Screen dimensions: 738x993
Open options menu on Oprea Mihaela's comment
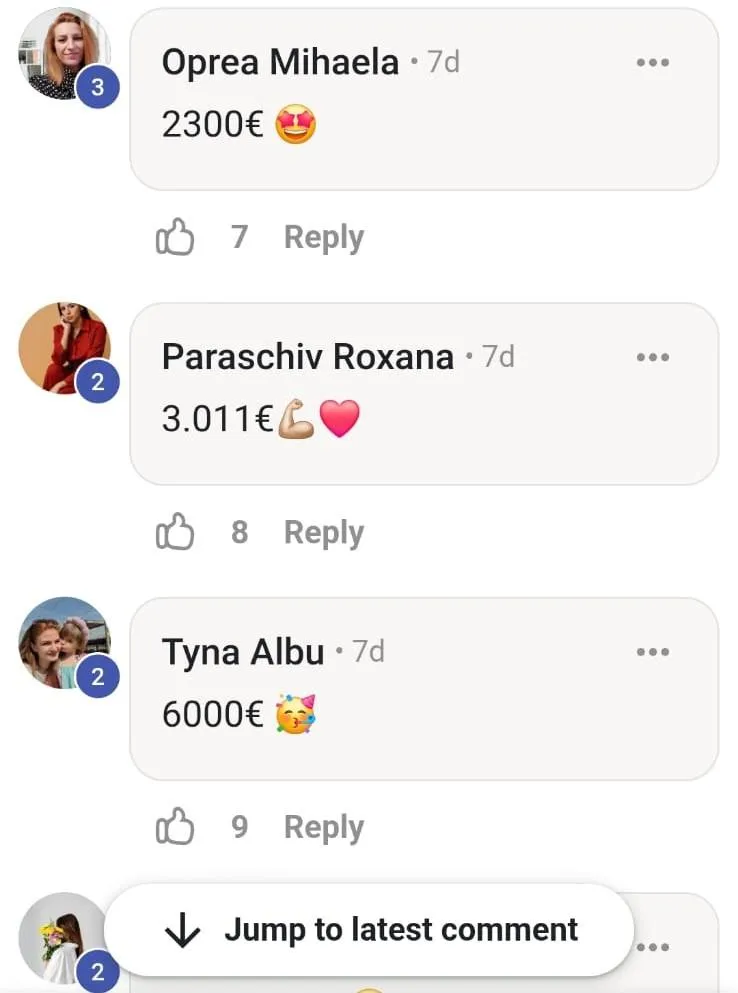[x=652, y=63]
